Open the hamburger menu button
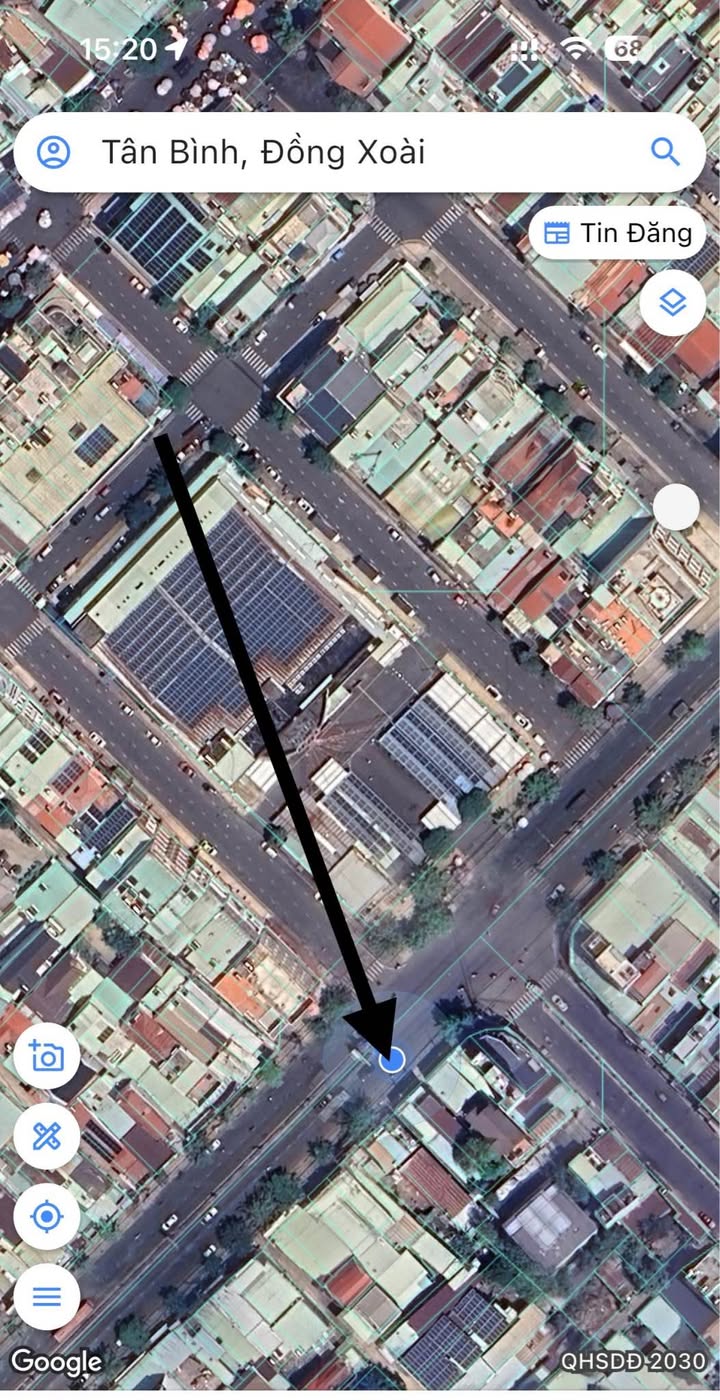The height and width of the screenshot is (1400, 720). 47,1296
